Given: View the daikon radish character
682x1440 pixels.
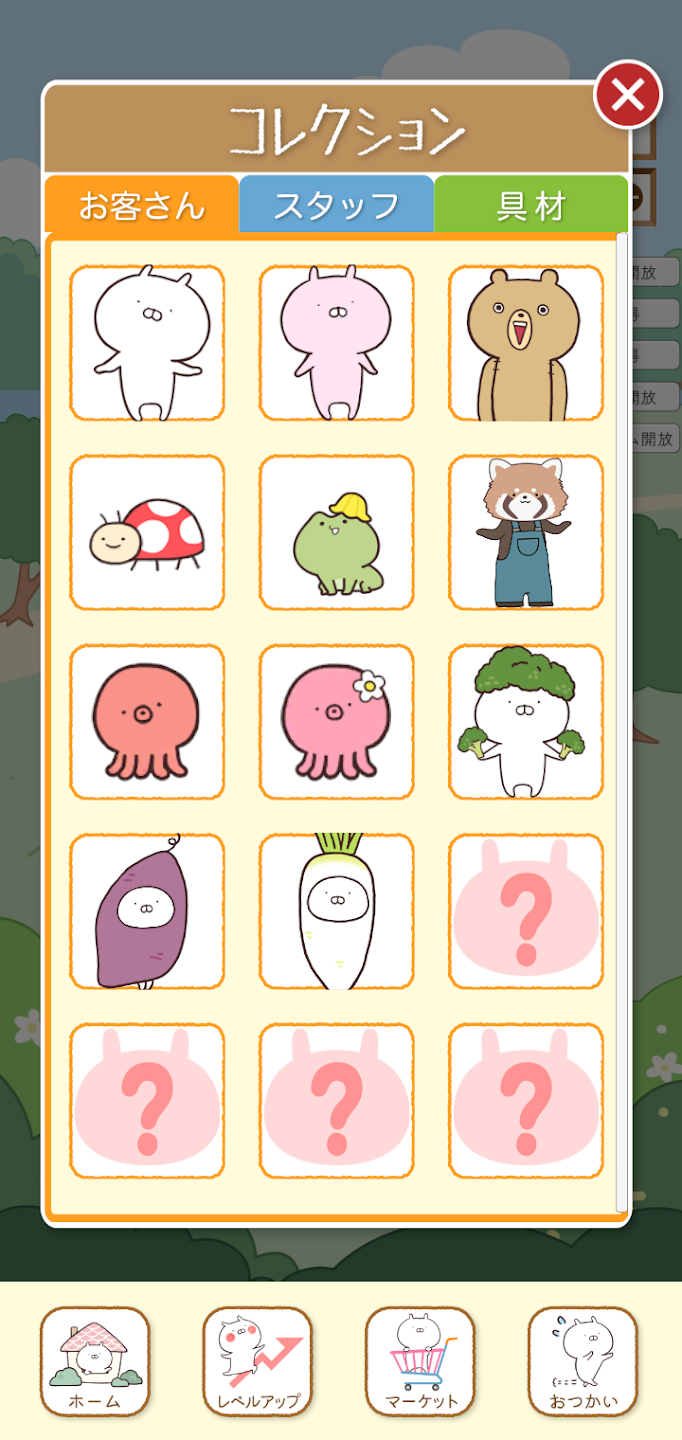Looking at the screenshot, I should tap(336, 911).
